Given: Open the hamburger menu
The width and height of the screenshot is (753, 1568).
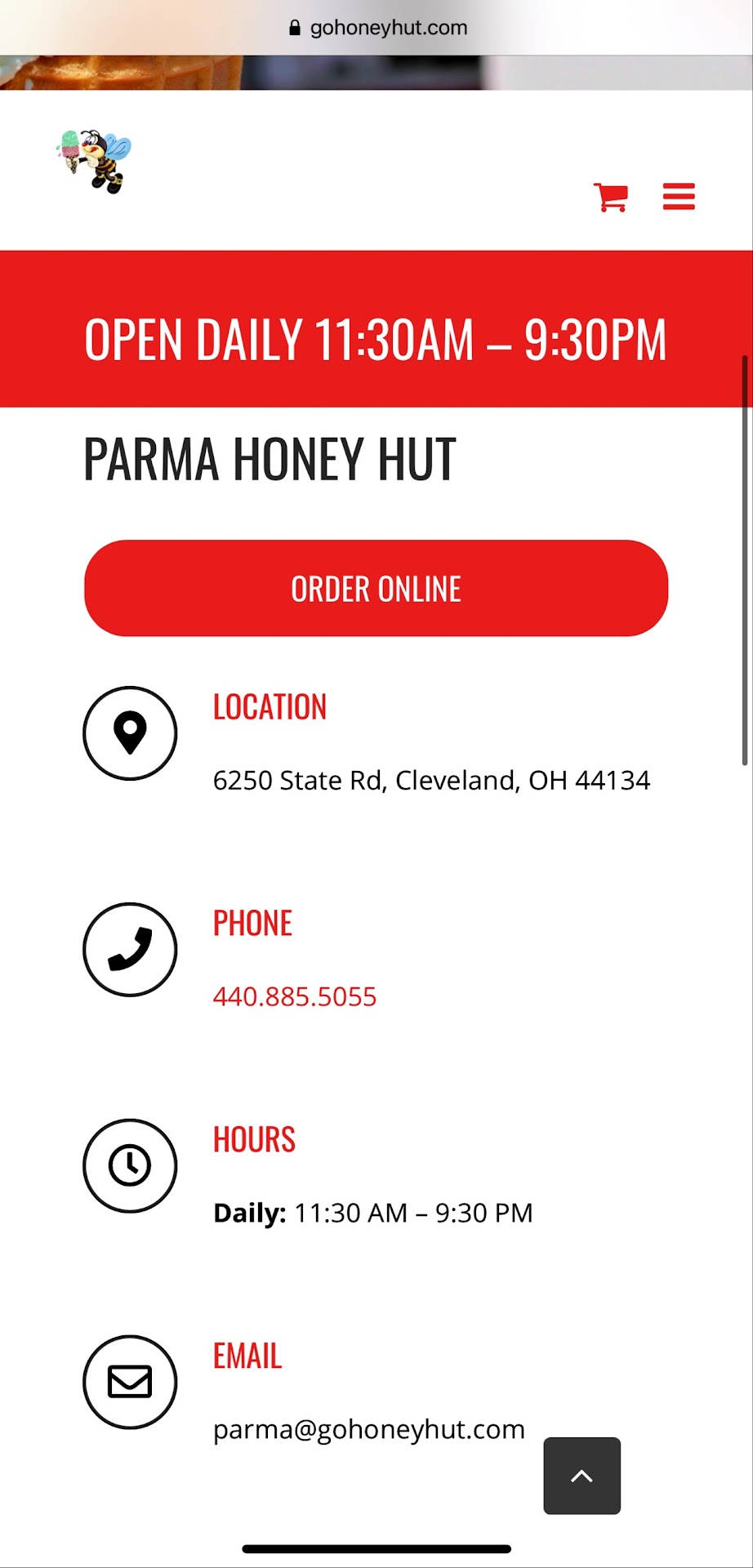Looking at the screenshot, I should tap(678, 197).
